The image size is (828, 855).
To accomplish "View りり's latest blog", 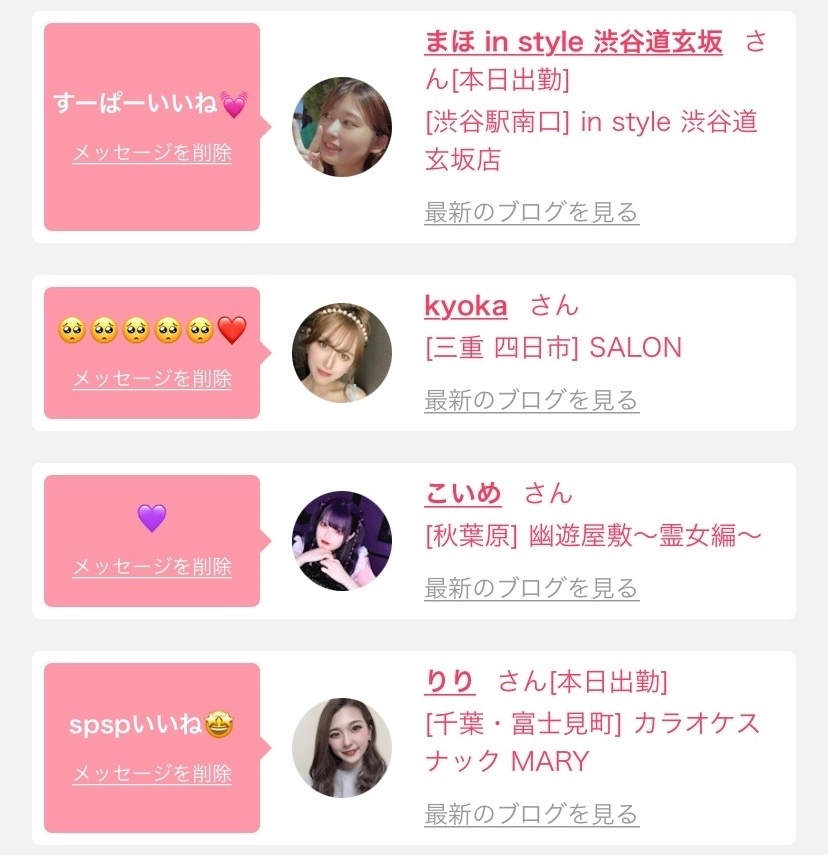I will [531, 814].
